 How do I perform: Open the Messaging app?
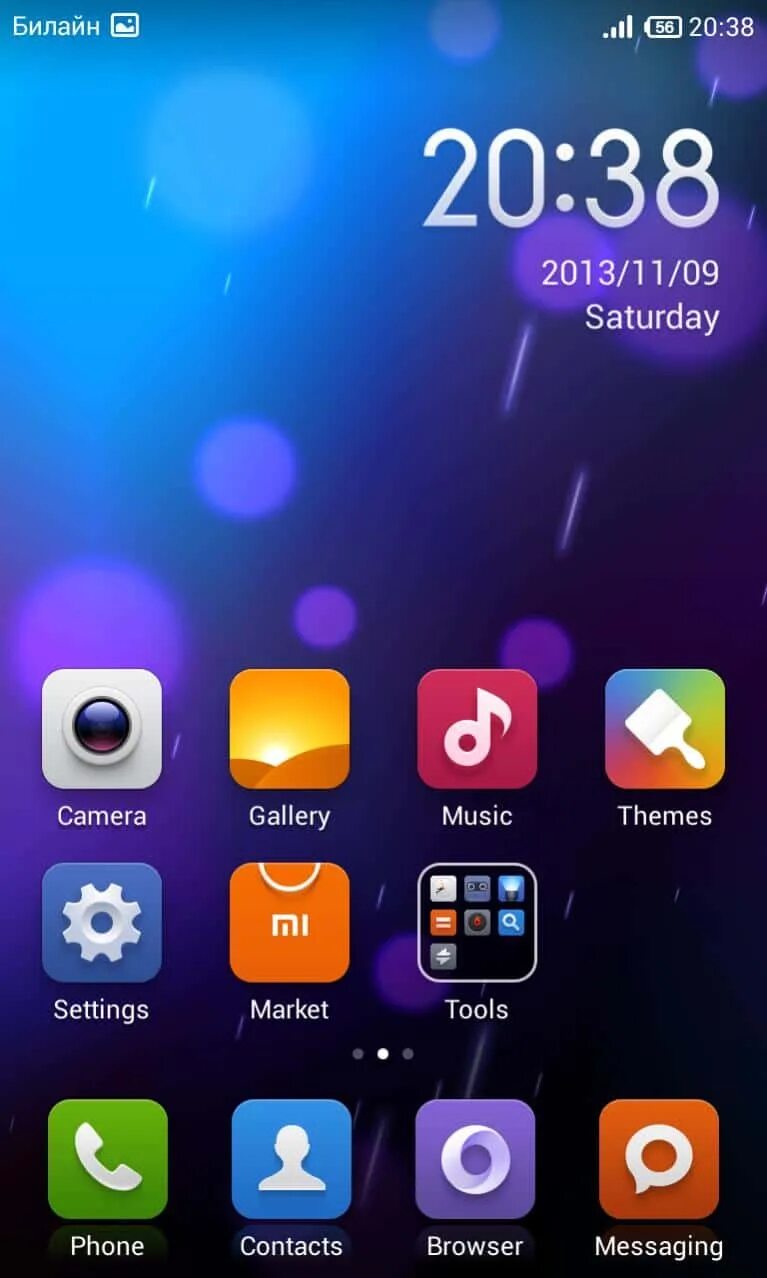[659, 1159]
